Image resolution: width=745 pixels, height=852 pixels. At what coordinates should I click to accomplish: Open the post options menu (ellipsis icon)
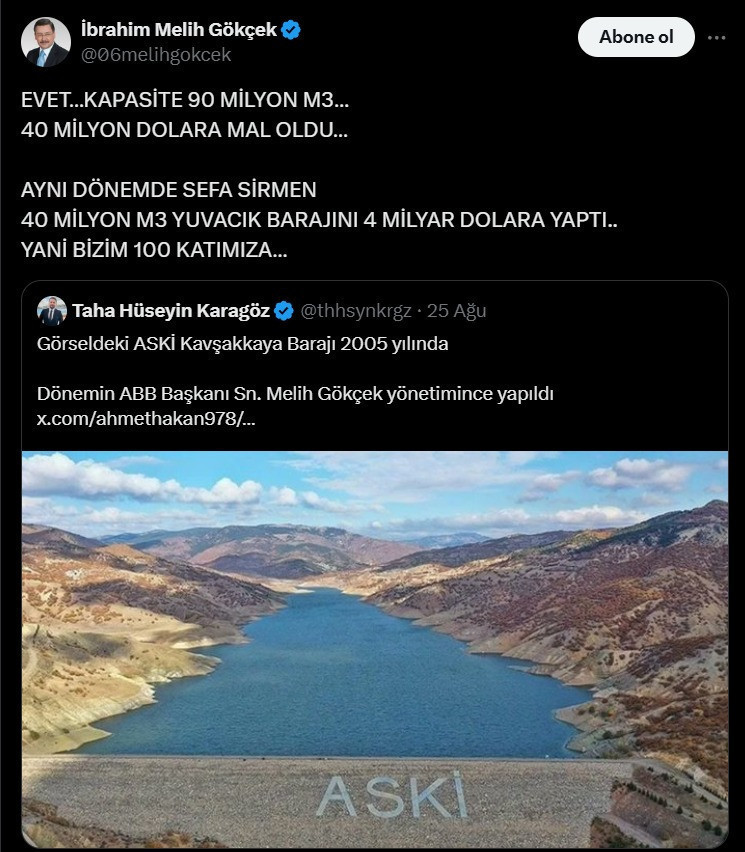716,37
